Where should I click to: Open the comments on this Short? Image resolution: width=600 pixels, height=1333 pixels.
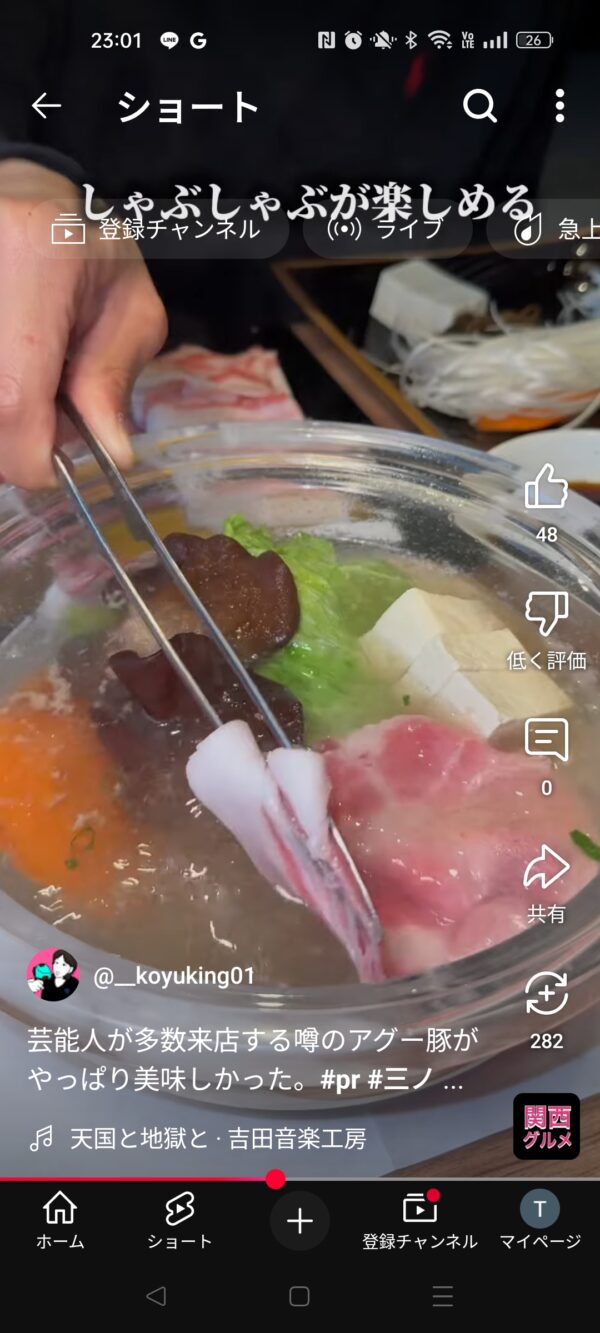coord(546,740)
